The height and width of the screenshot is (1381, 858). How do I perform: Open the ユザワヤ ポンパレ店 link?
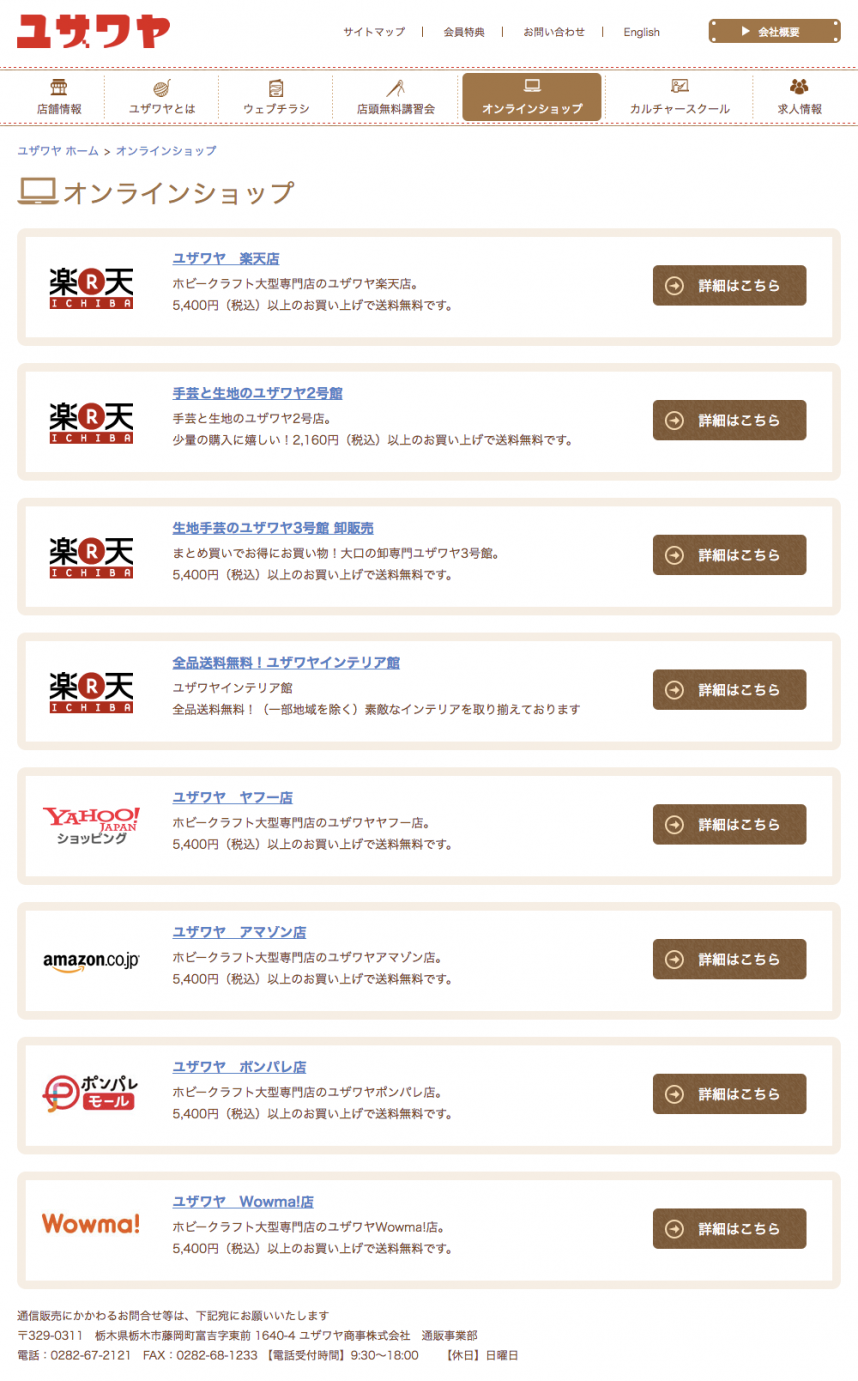click(x=240, y=1067)
